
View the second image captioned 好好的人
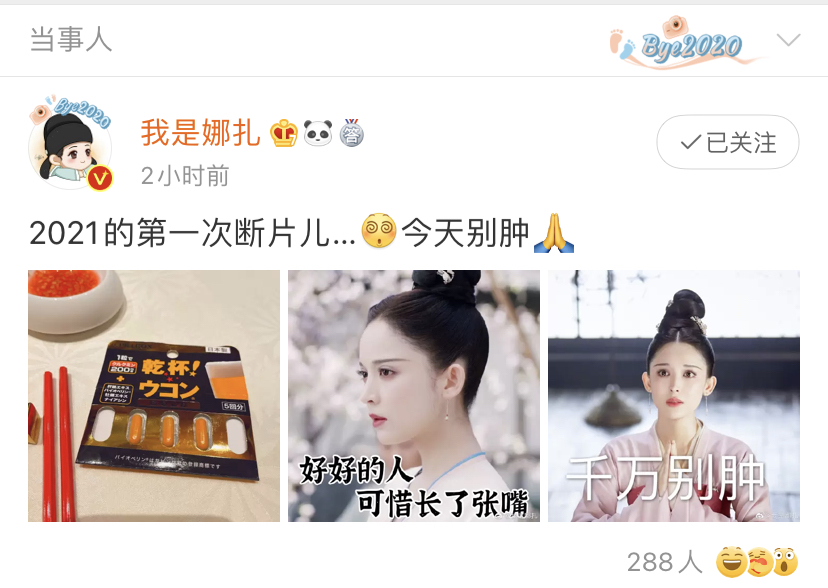pyautogui.click(x=414, y=396)
